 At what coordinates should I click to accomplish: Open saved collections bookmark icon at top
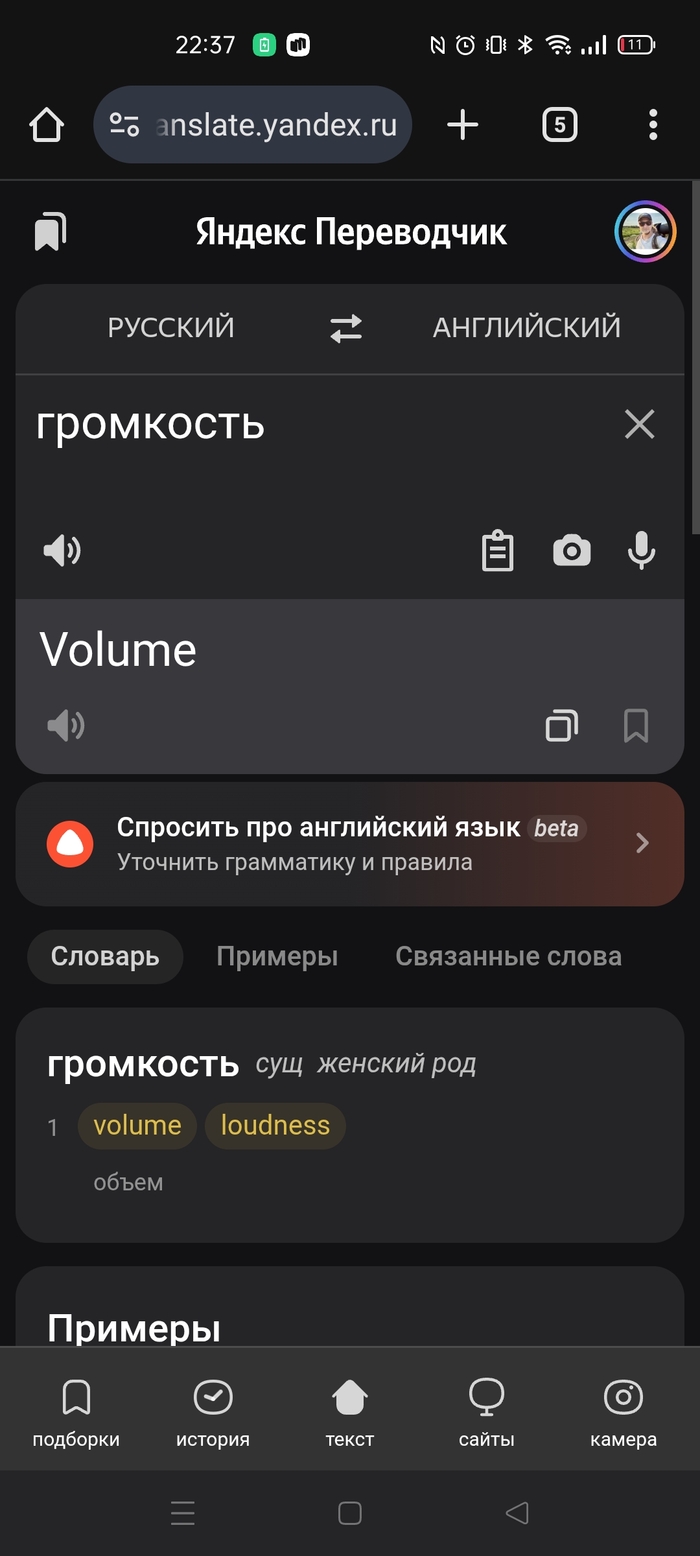pyautogui.click(x=50, y=232)
